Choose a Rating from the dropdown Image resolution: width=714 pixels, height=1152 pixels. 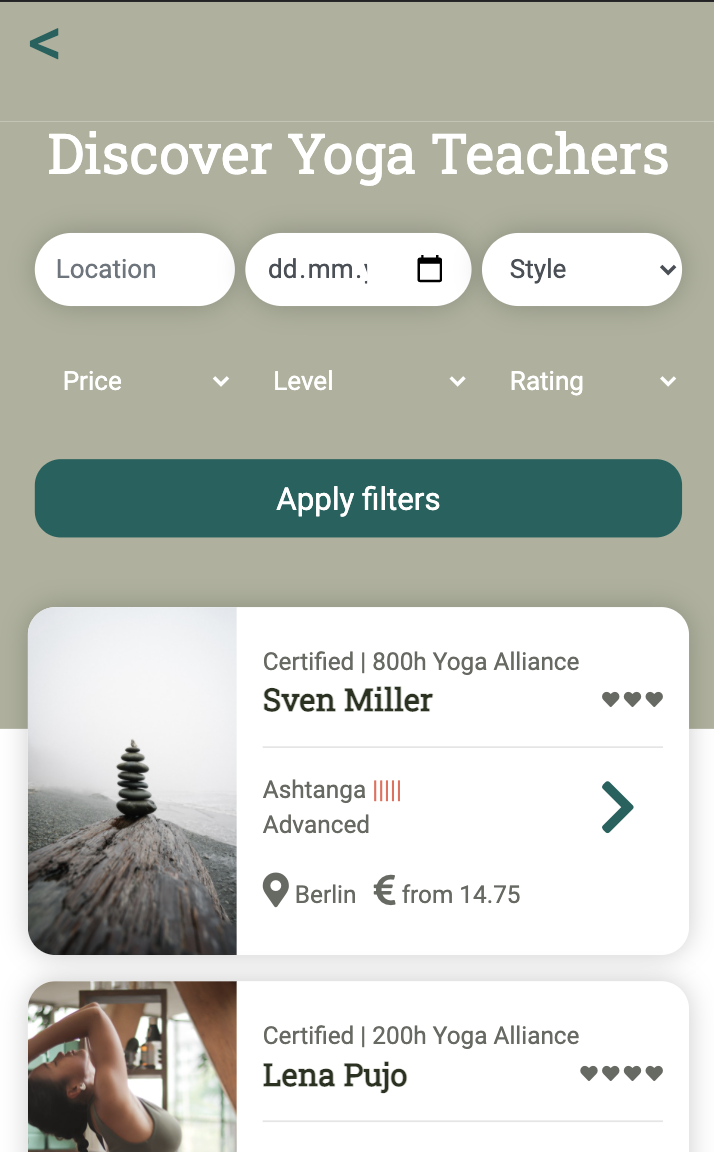tap(592, 381)
